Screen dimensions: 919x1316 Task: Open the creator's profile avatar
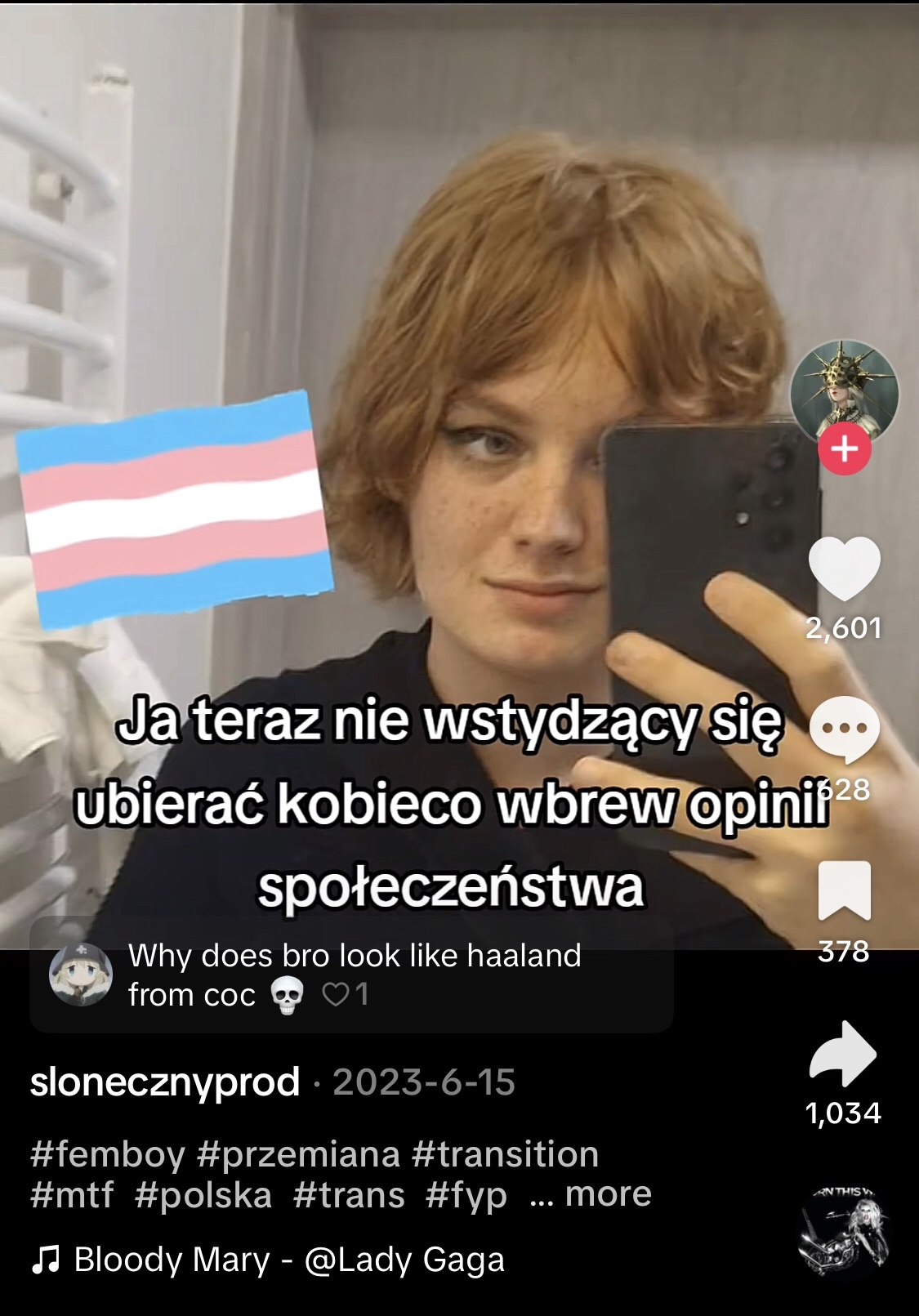(844, 392)
